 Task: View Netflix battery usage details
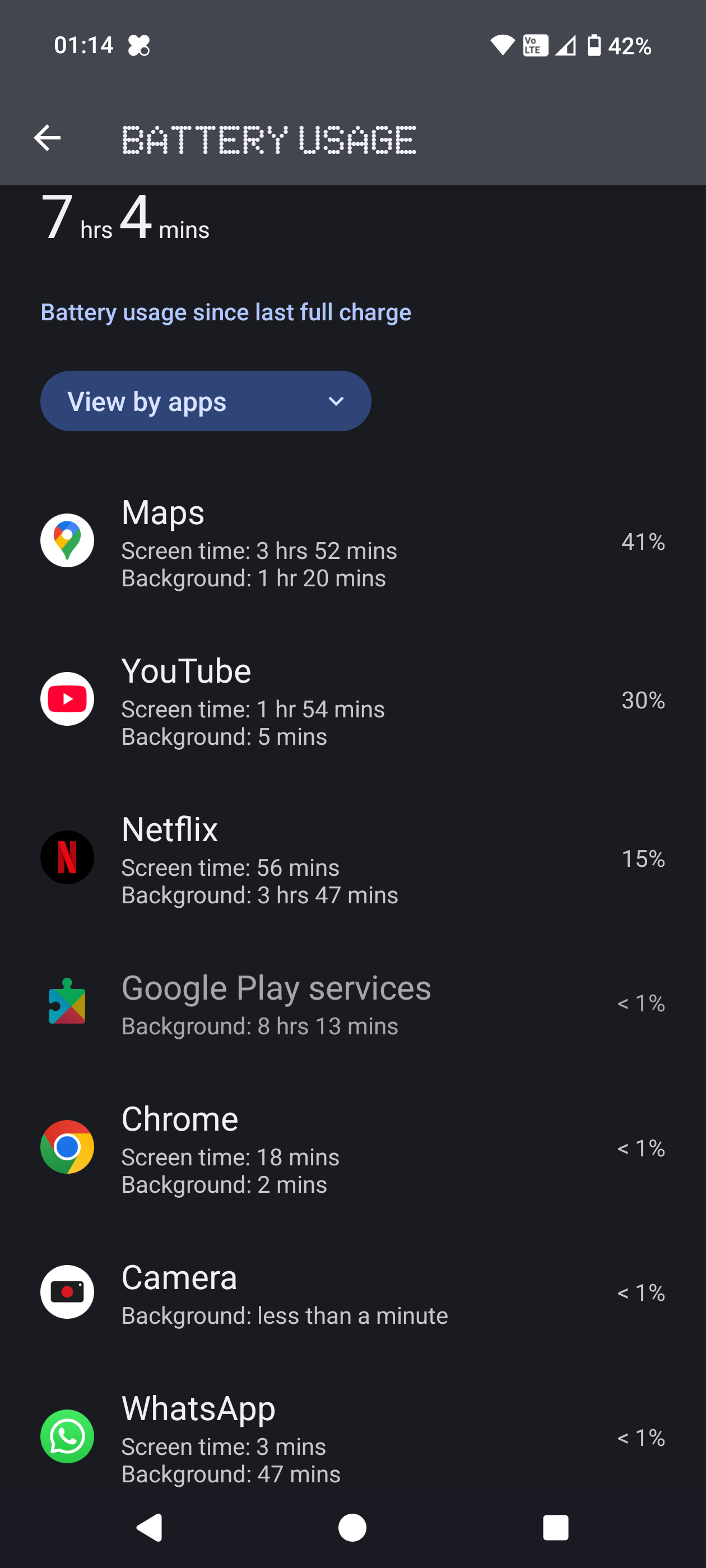352,858
